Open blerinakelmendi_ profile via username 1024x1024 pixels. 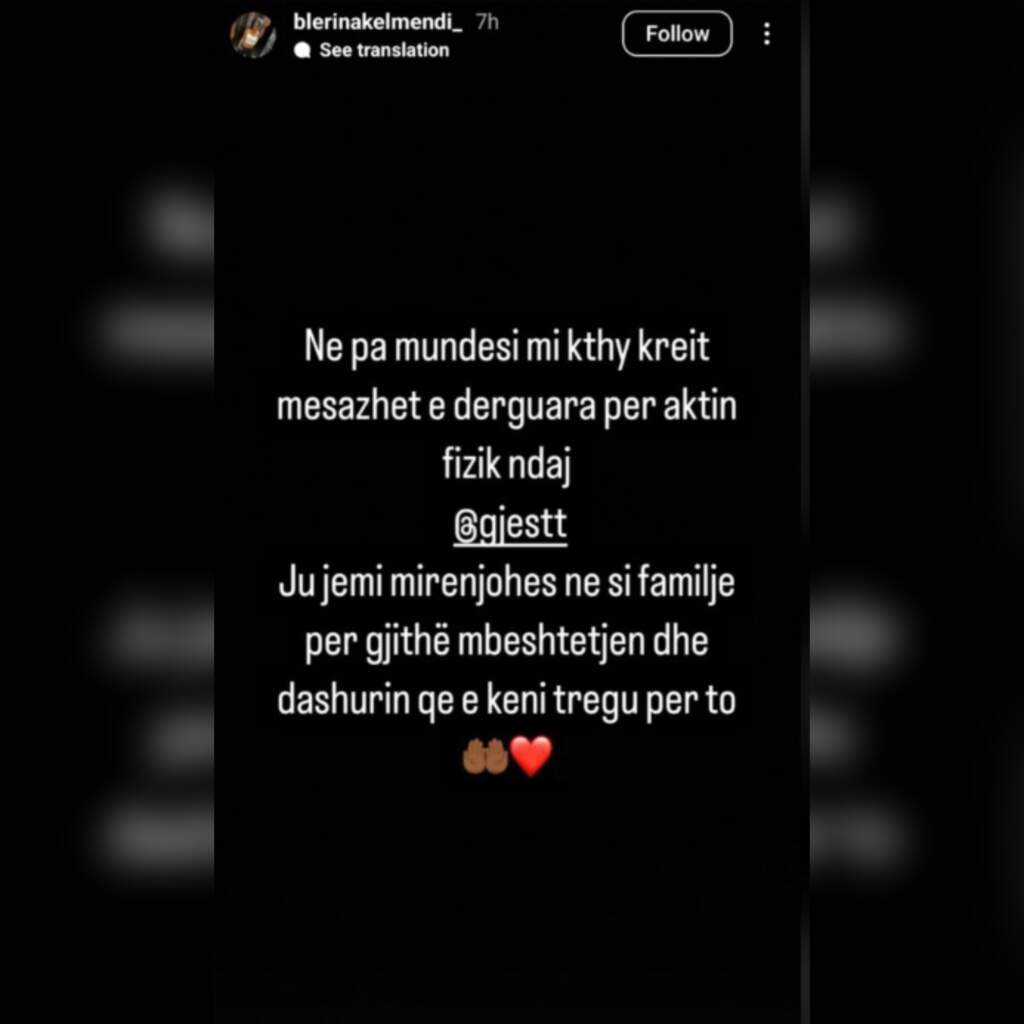(x=377, y=22)
